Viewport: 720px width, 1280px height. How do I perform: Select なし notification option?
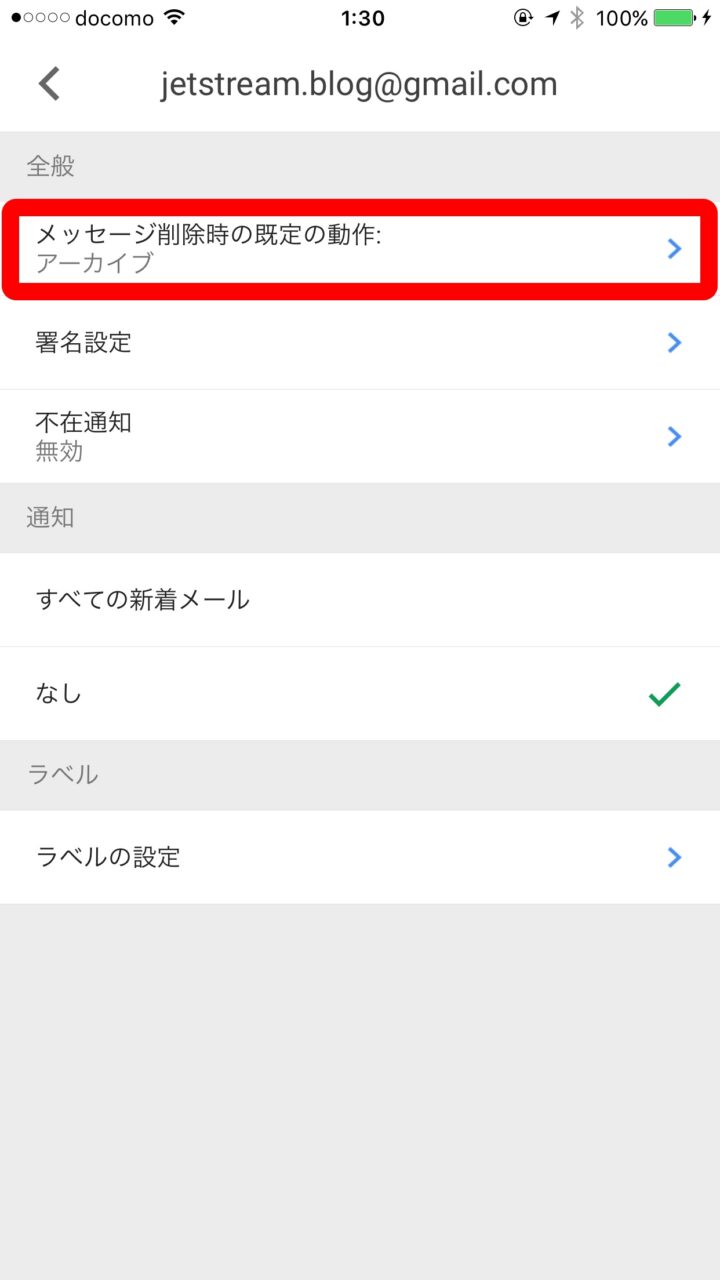point(360,693)
